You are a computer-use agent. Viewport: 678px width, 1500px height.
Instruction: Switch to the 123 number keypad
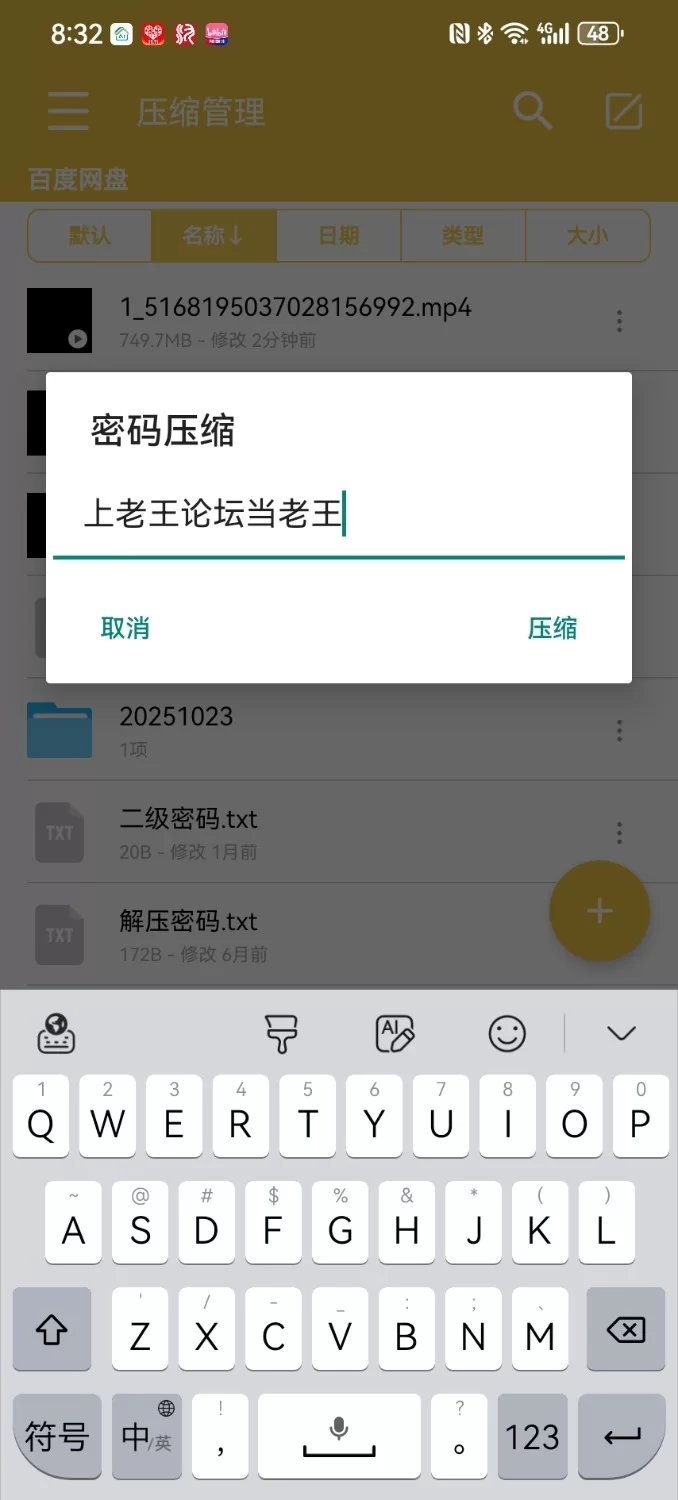click(532, 1437)
